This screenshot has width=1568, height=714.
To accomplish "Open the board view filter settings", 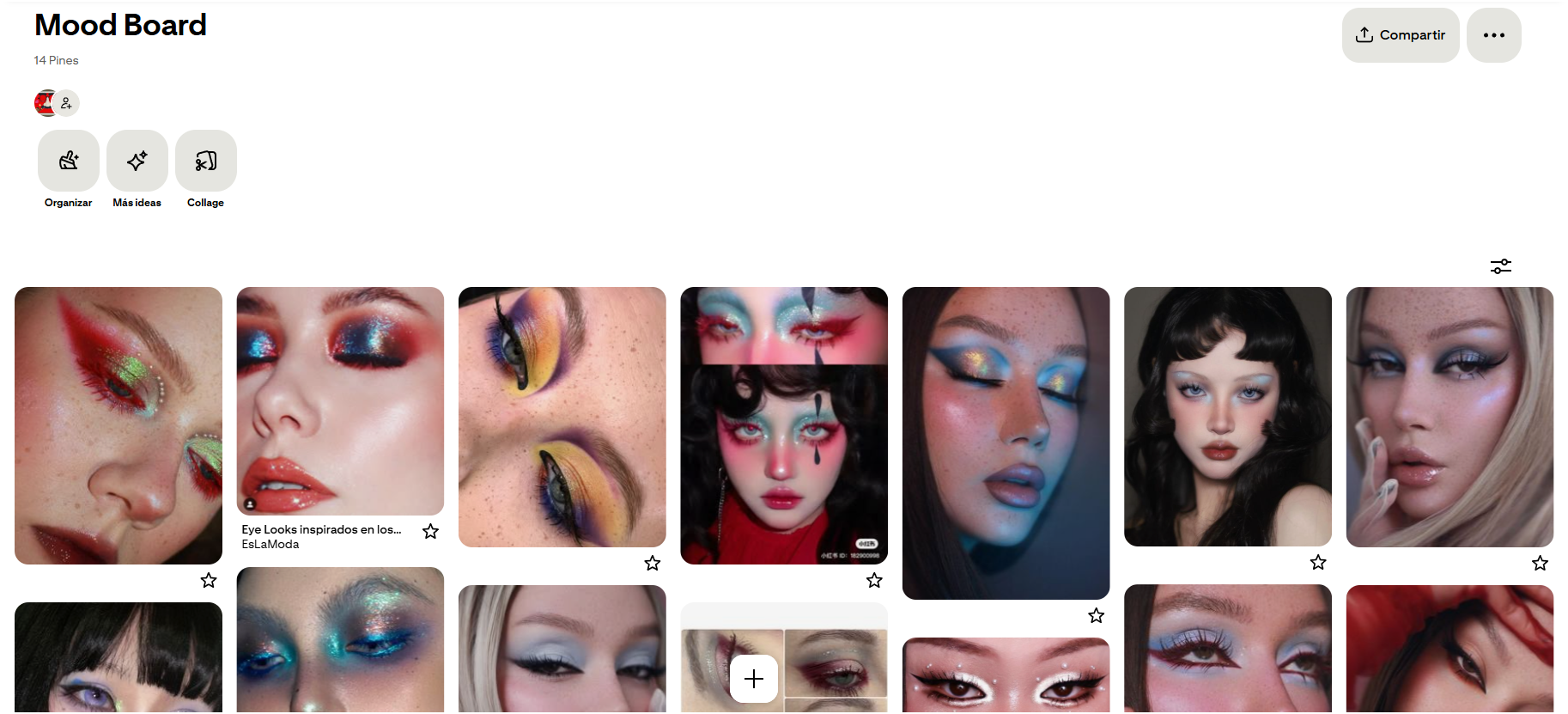I will pyautogui.click(x=1500, y=266).
